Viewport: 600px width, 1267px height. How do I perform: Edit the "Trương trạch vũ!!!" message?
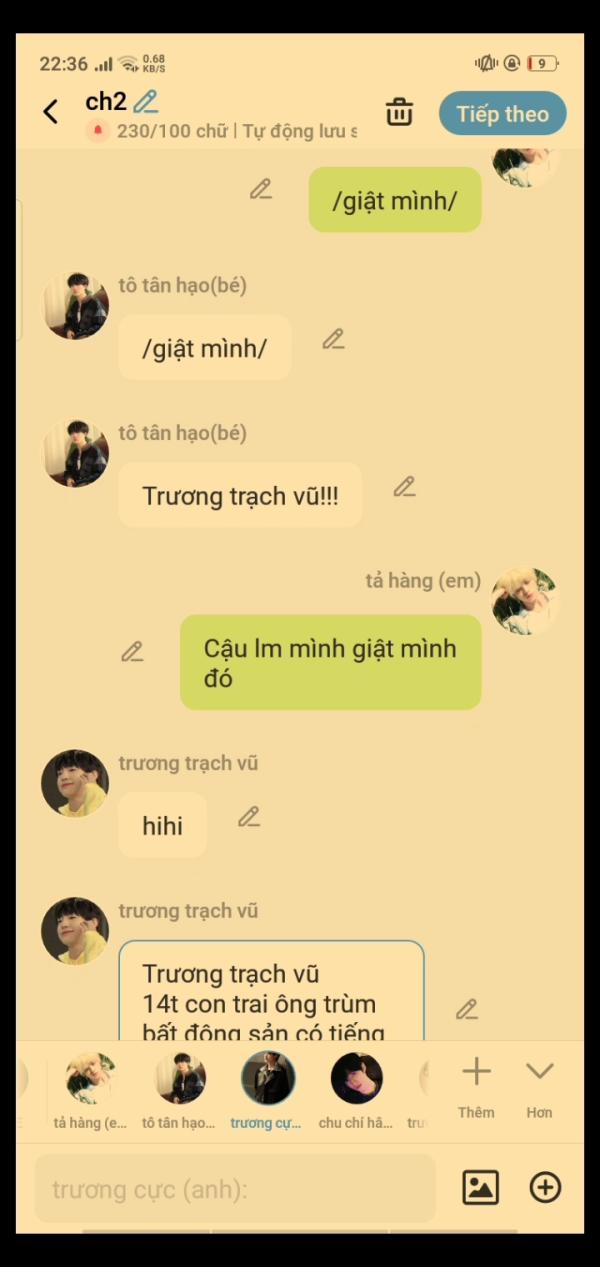(404, 487)
